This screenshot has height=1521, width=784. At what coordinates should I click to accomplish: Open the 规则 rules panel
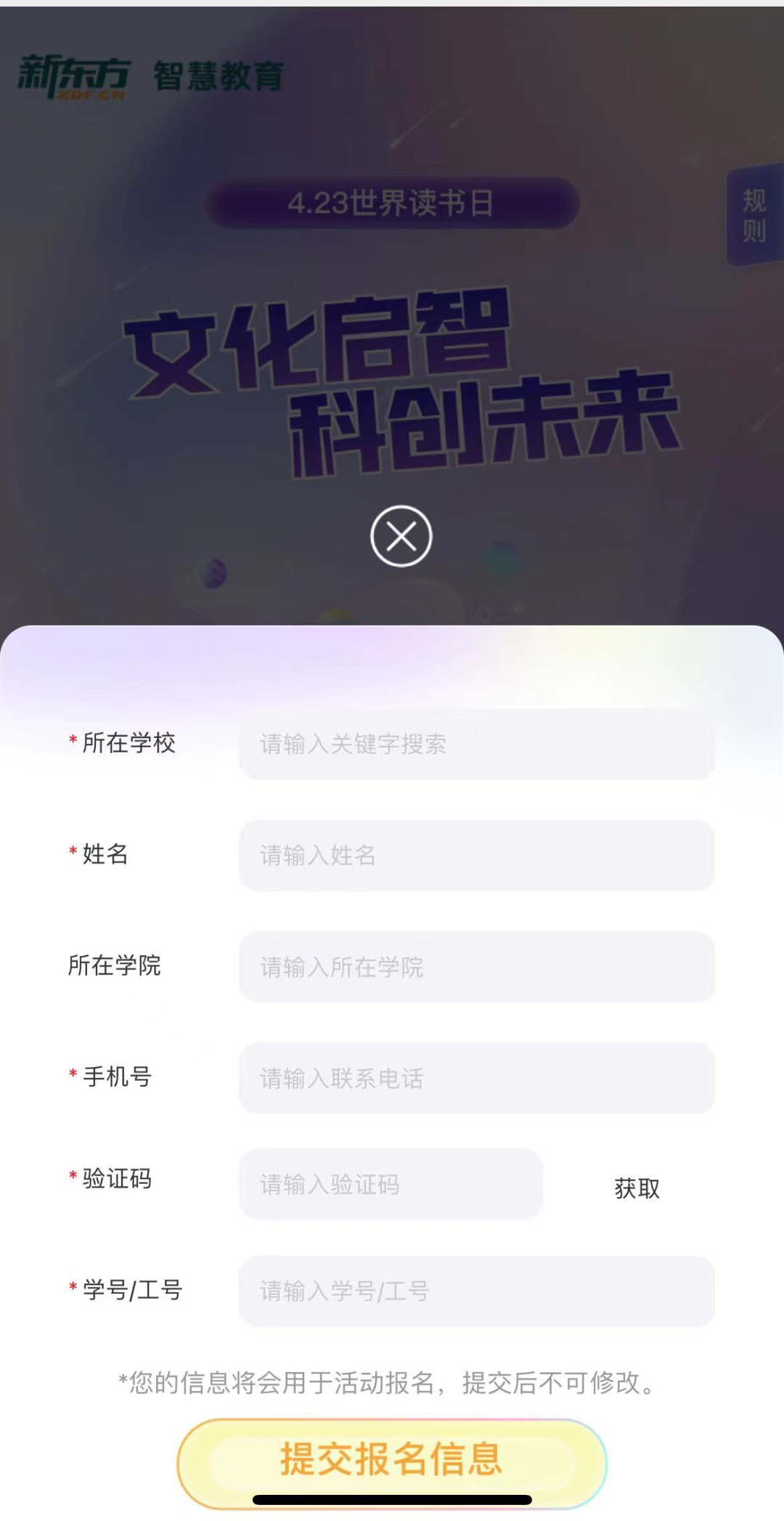coord(755,216)
